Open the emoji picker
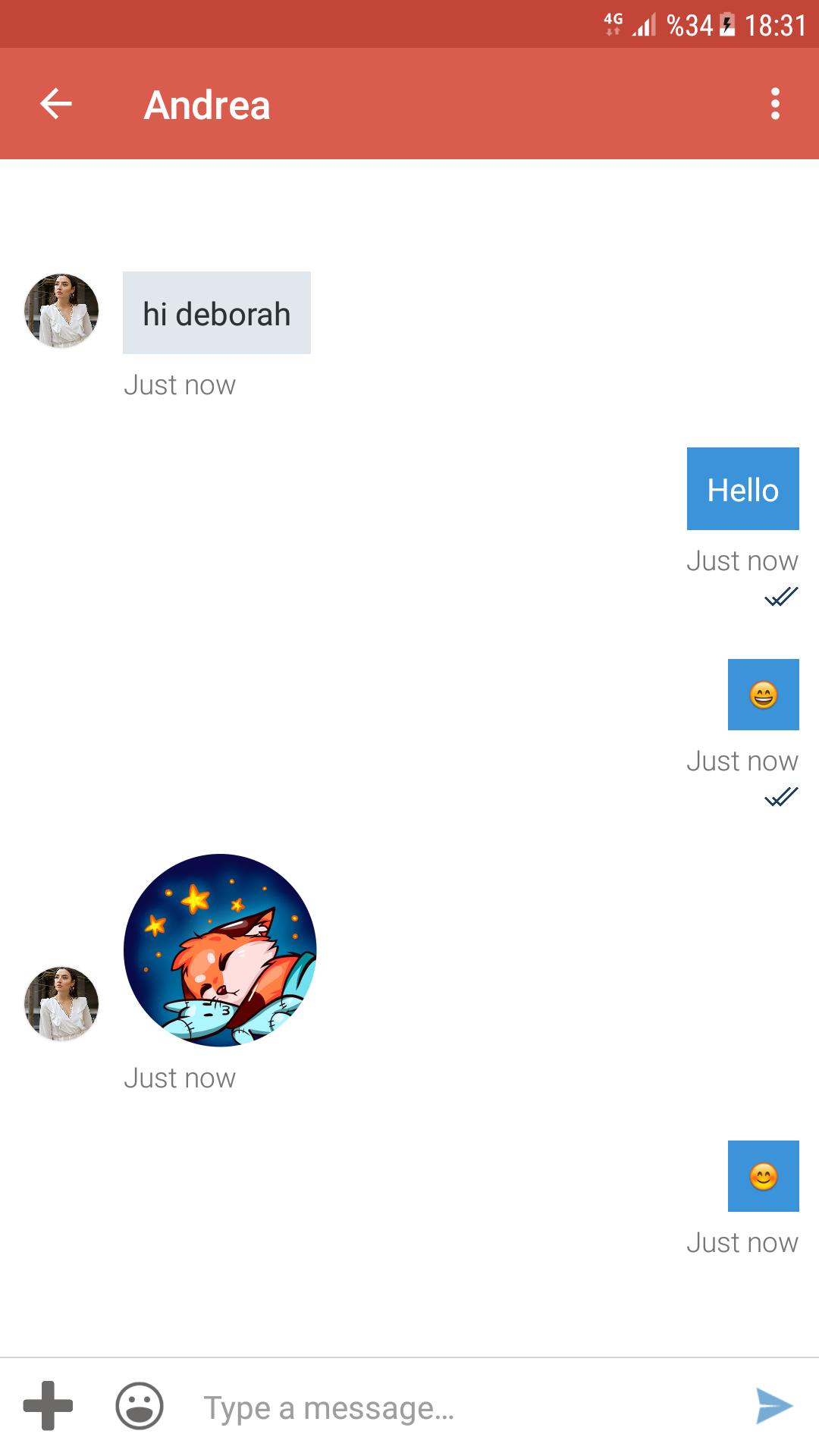This screenshot has height=1456, width=819. tap(140, 1406)
